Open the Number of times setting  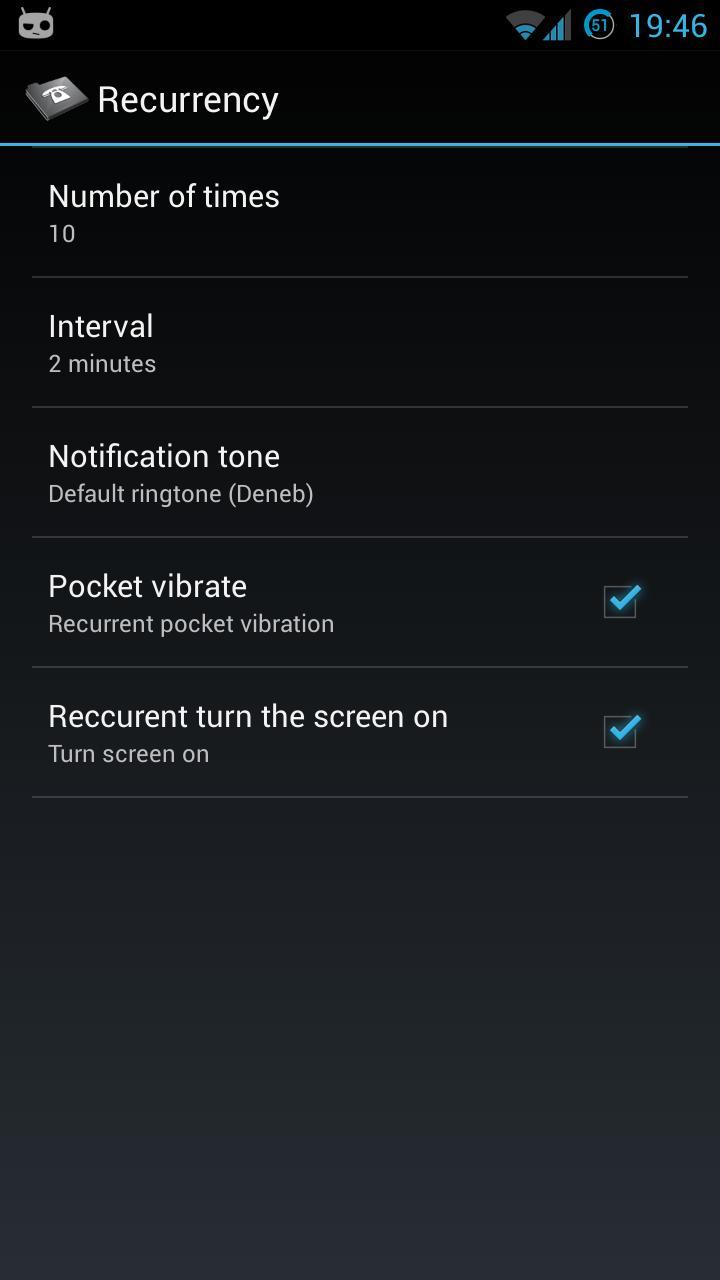click(x=360, y=213)
